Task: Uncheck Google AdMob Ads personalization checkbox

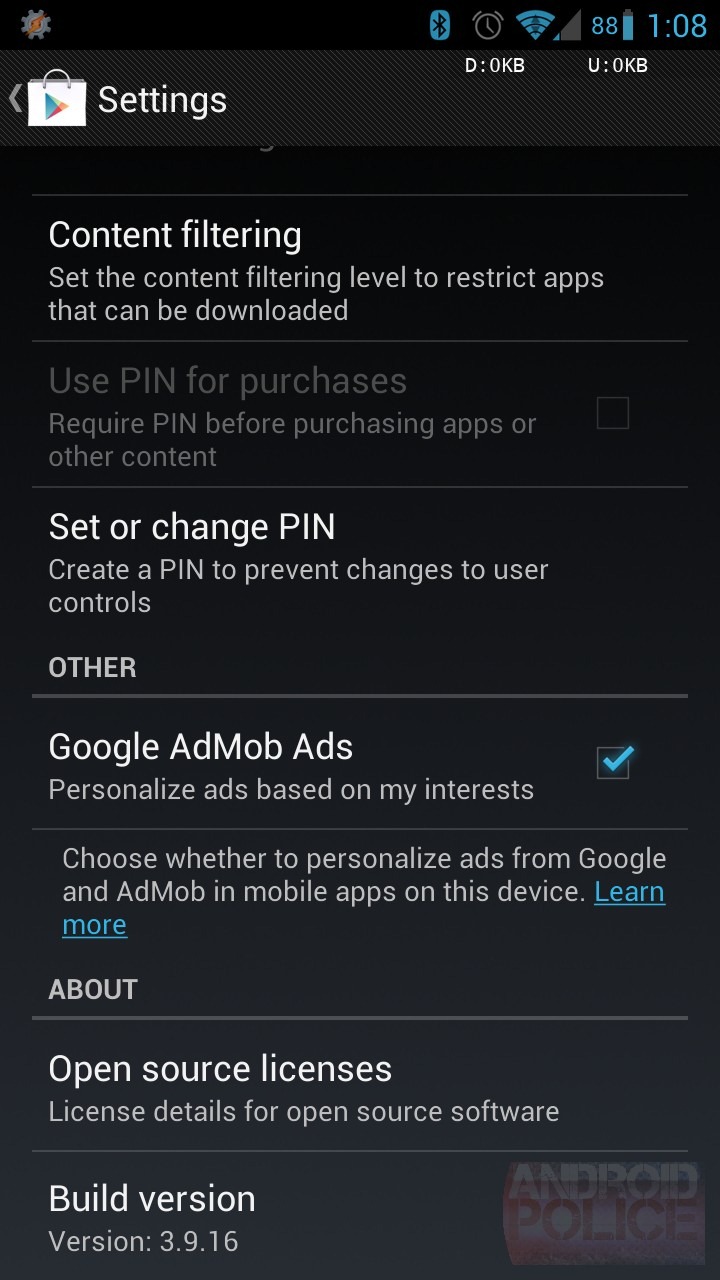Action: coord(613,762)
